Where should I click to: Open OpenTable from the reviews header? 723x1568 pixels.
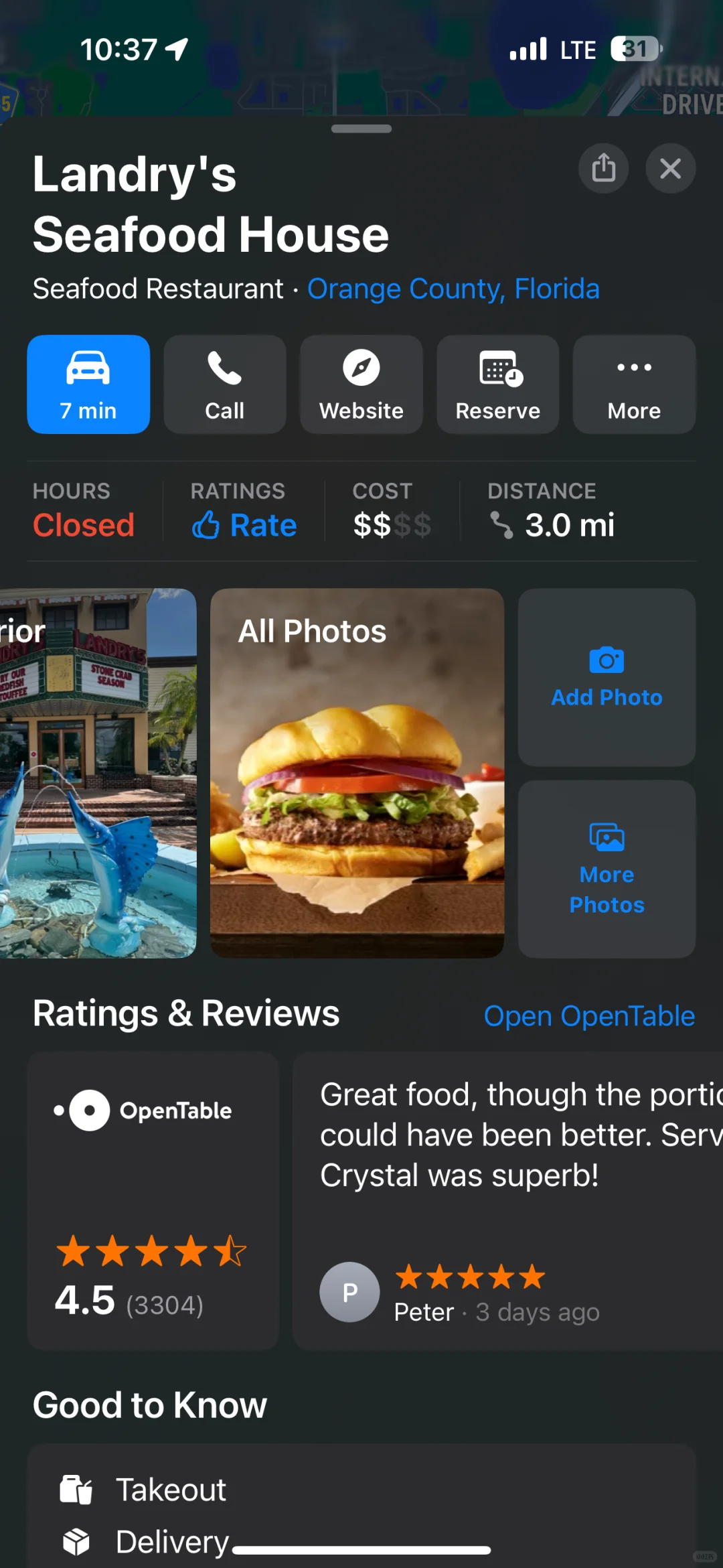(x=588, y=1015)
